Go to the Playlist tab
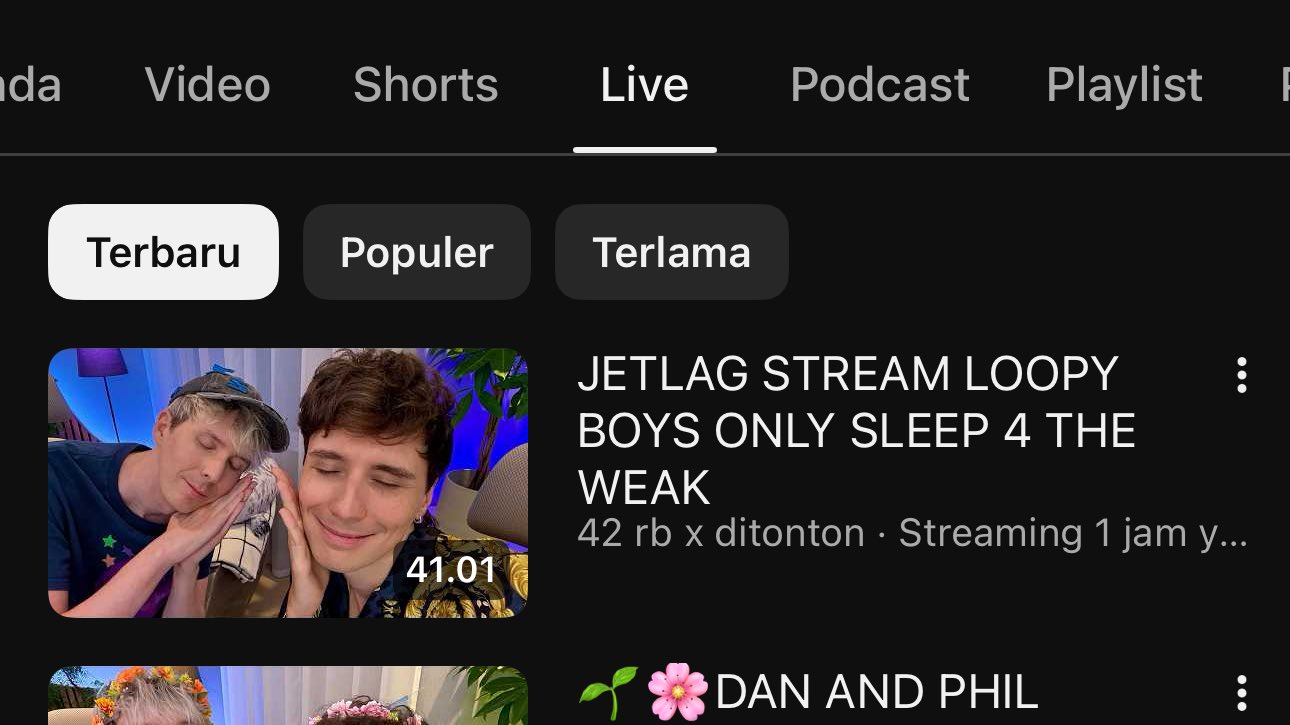 [1124, 85]
